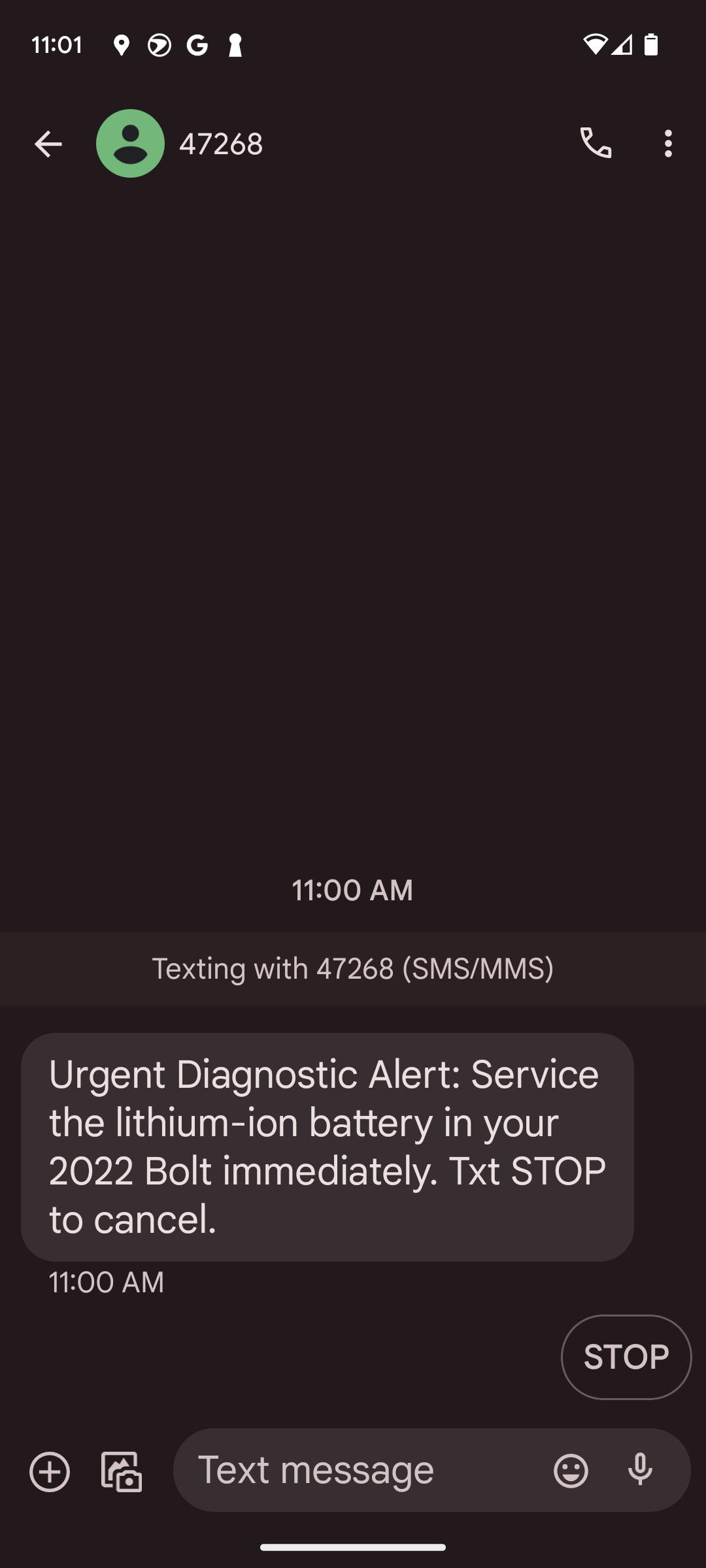Viewport: 706px width, 1568px height.
Task: Open the emoji picker
Action: (x=571, y=1471)
